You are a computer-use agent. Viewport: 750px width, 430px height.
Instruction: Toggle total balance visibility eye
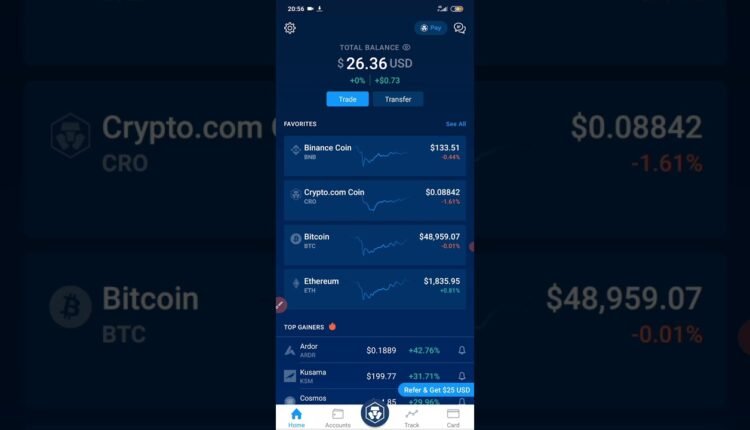click(x=407, y=48)
